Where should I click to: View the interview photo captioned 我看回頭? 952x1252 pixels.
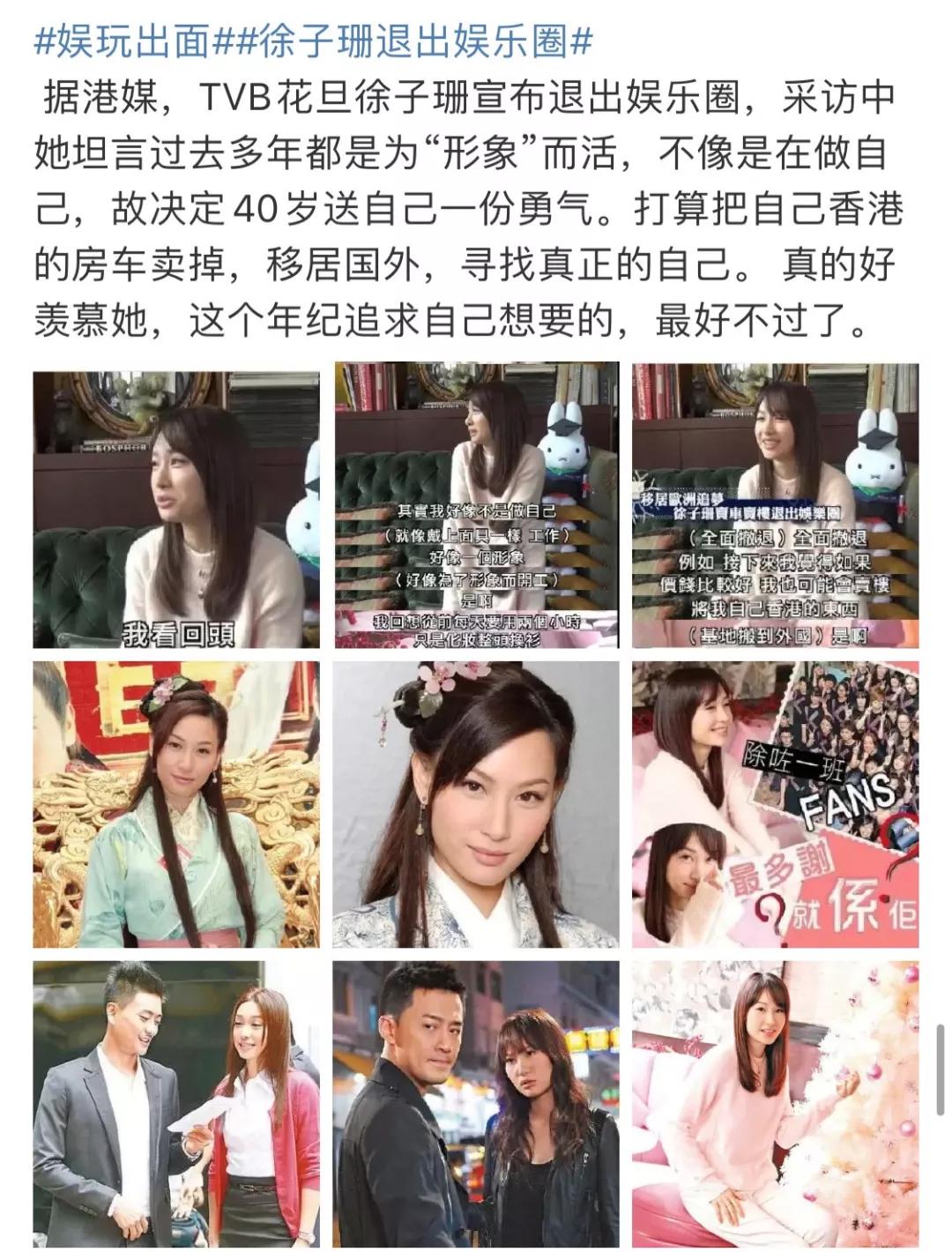tap(176, 510)
